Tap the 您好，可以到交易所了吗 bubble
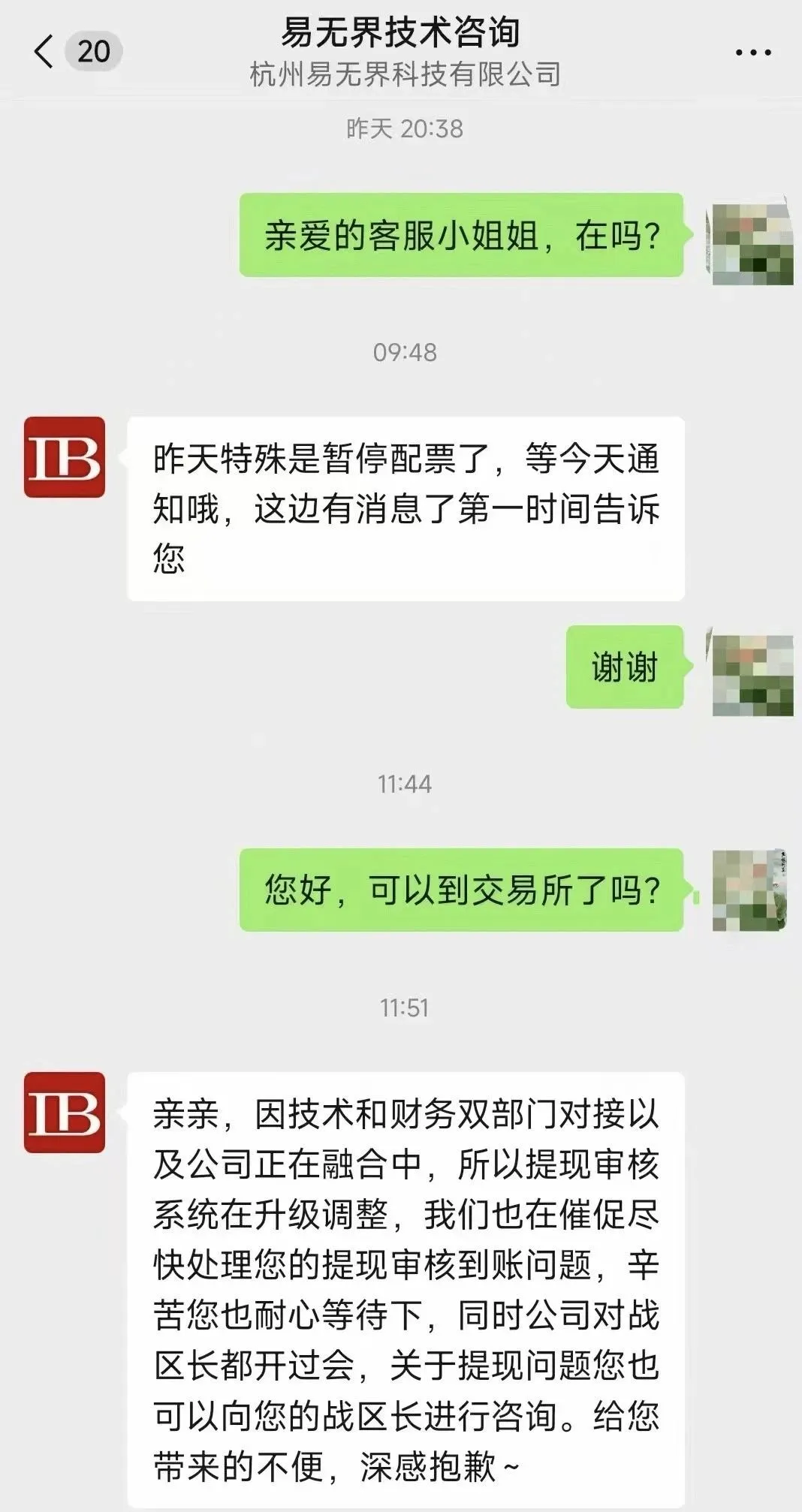Image resolution: width=802 pixels, height=1512 pixels. point(462,888)
